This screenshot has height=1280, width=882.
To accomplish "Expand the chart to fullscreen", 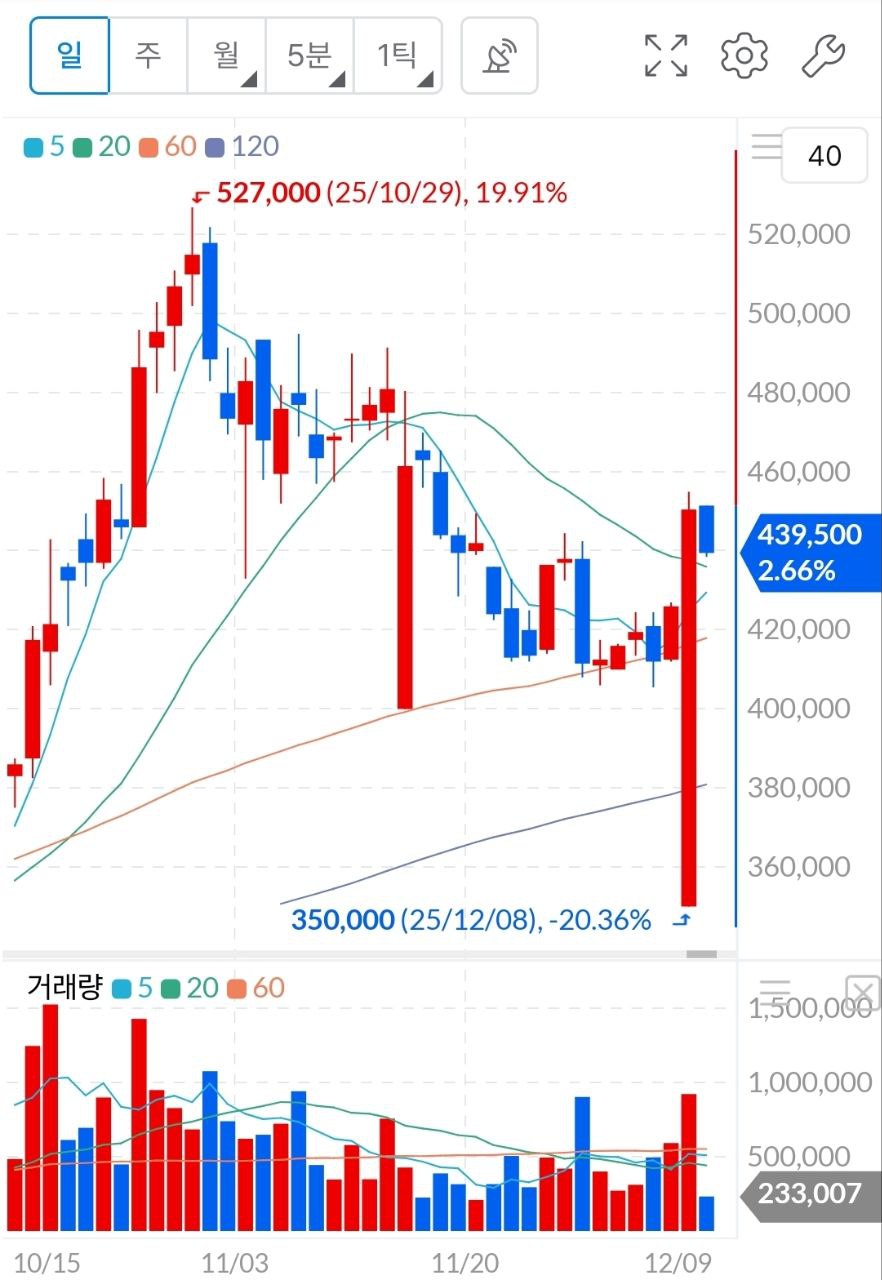I will (666, 55).
